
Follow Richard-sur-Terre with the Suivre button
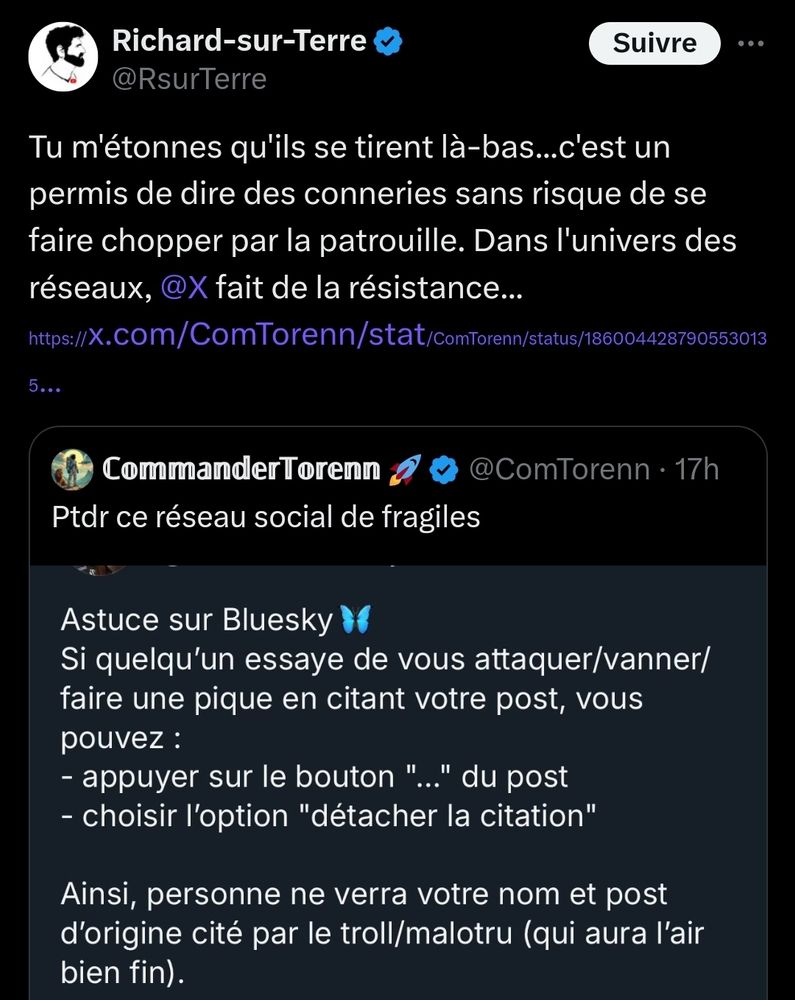tap(654, 43)
